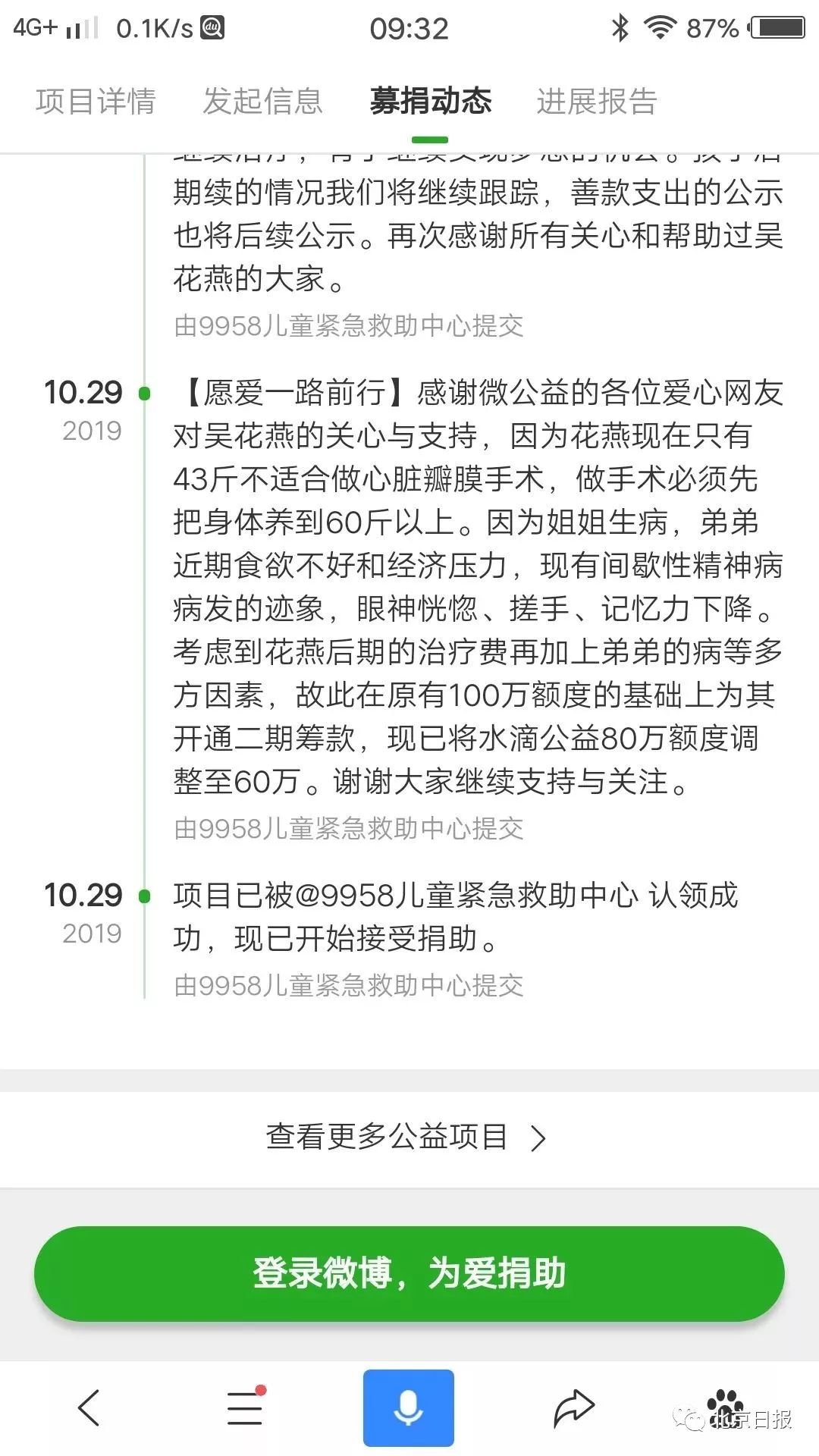Open 查看更多公益项目 link
Image resolution: width=819 pixels, height=1456 pixels.
408,1137
